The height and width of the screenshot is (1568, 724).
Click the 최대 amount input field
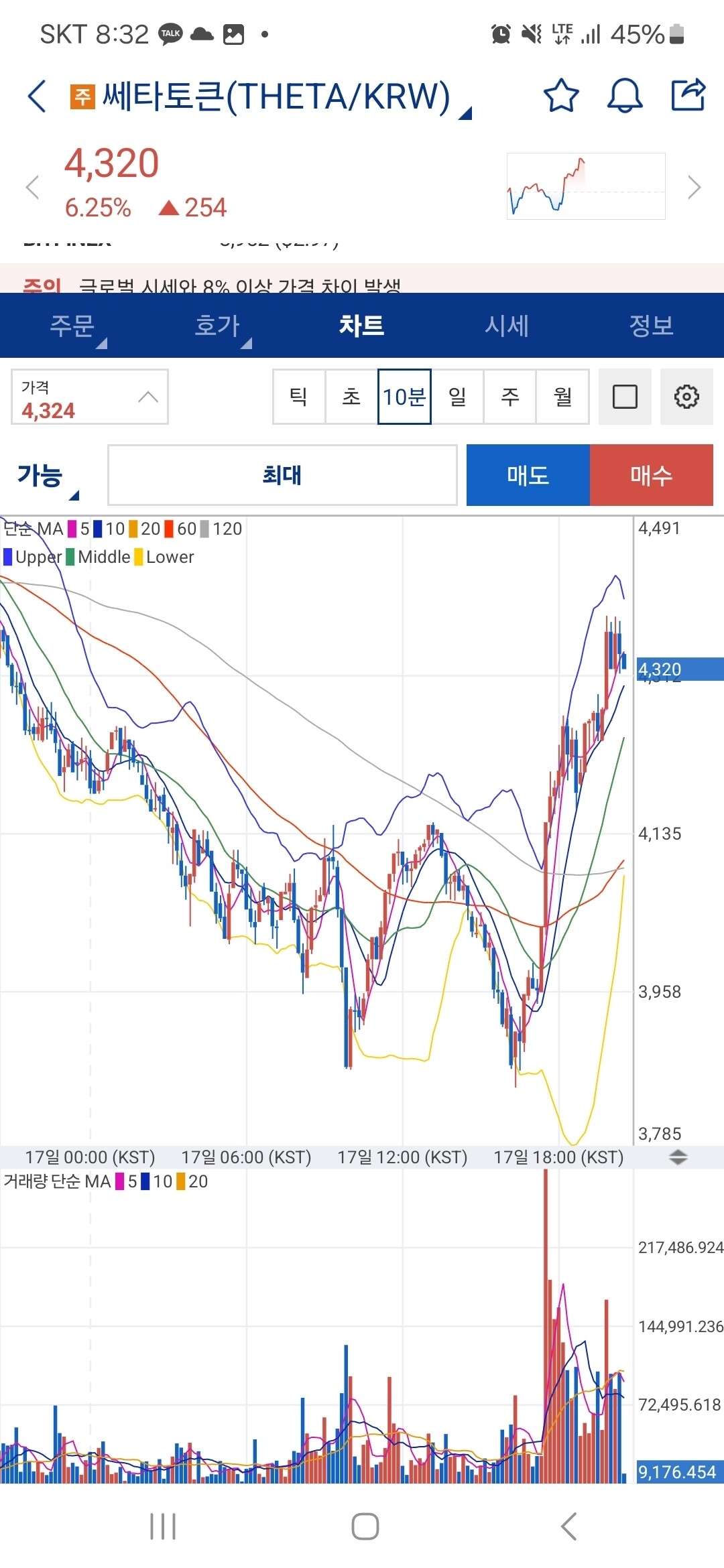[x=282, y=475]
